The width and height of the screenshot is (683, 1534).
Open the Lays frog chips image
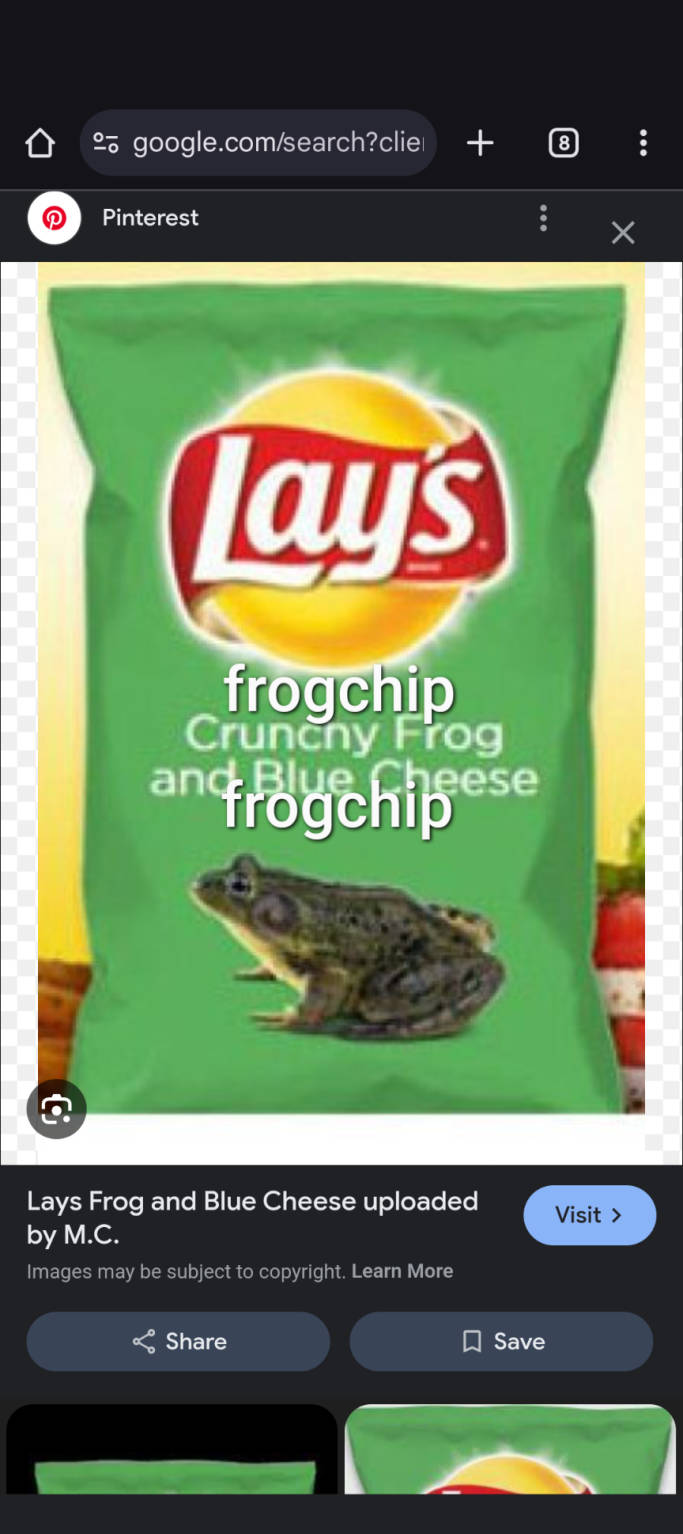(340, 700)
